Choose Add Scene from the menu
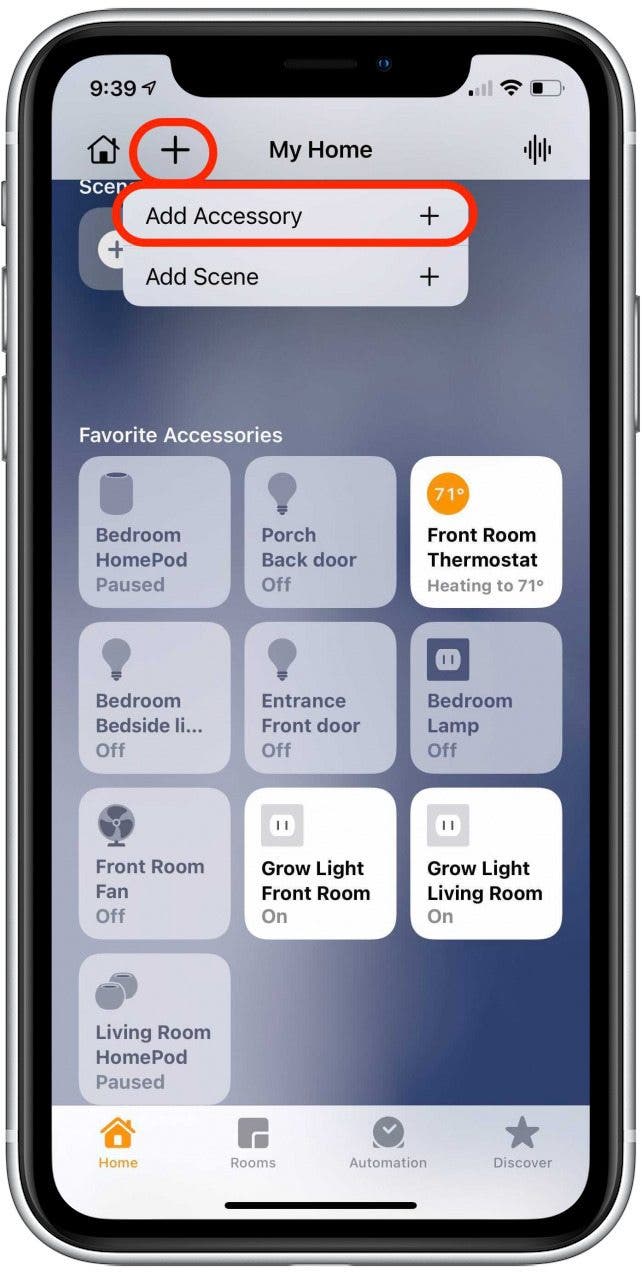 coord(292,277)
